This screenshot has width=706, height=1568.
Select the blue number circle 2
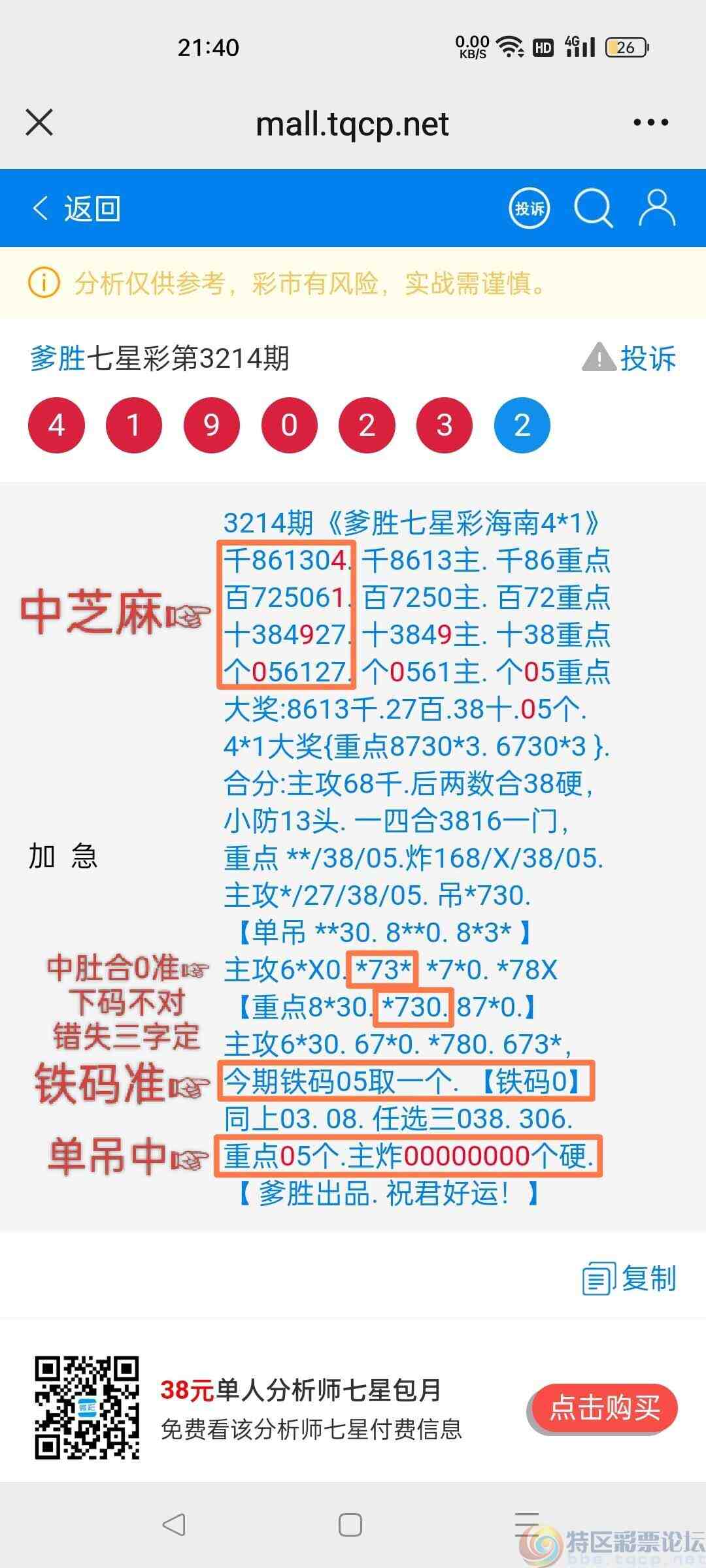523,425
